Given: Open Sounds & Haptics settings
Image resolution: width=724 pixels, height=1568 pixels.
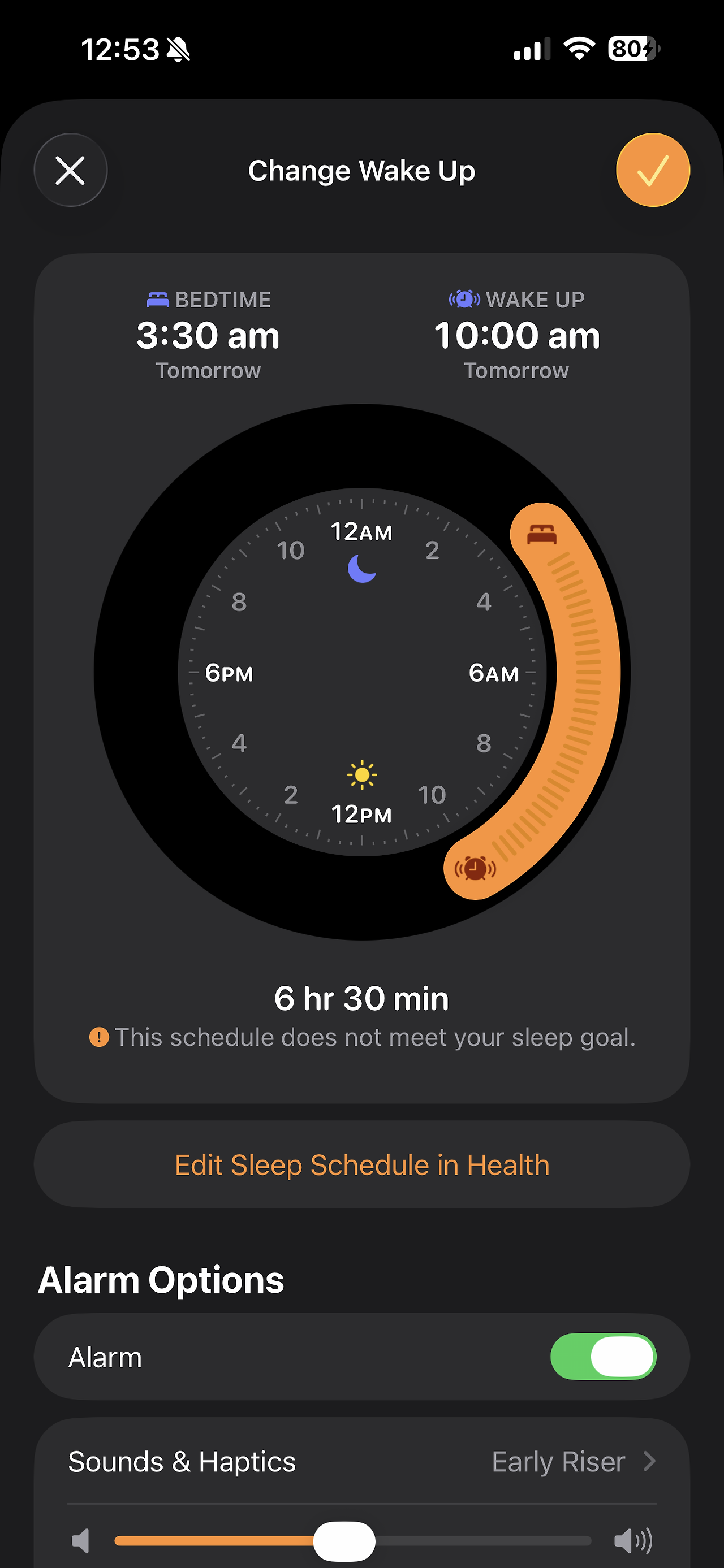Looking at the screenshot, I should pyautogui.click(x=361, y=1462).
